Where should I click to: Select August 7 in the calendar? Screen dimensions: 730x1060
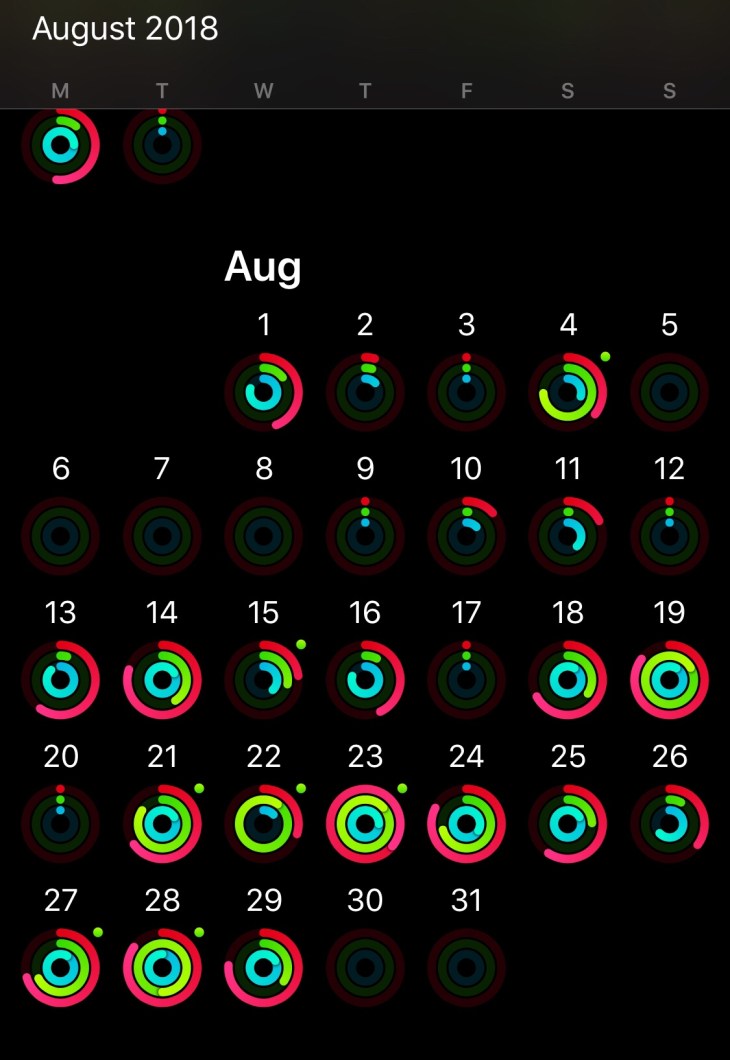pyautogui.click(x=162, y=536)
